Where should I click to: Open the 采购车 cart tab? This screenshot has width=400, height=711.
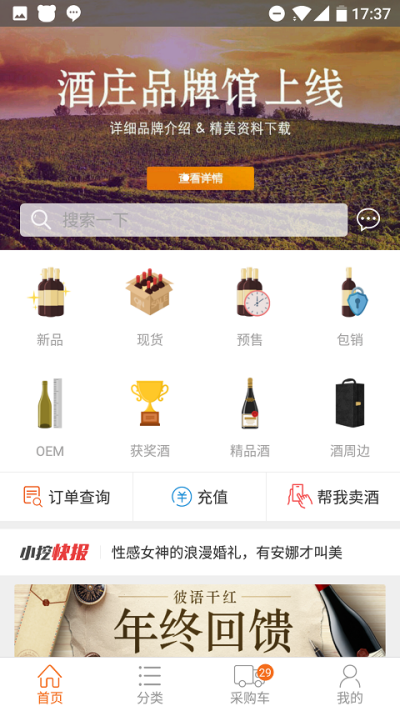[250, 685]
